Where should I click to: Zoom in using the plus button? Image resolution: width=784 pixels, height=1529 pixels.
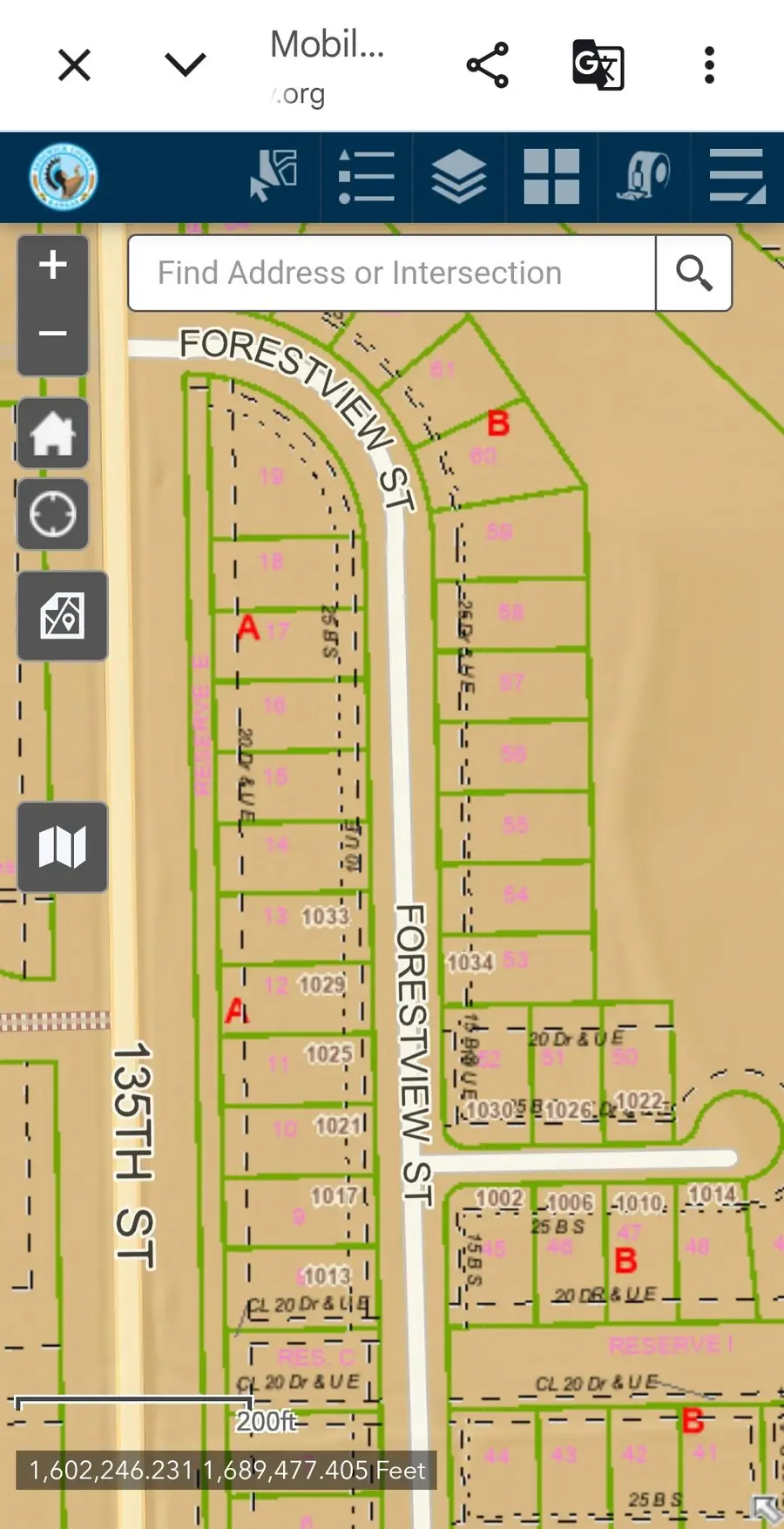tap(52, 266)
